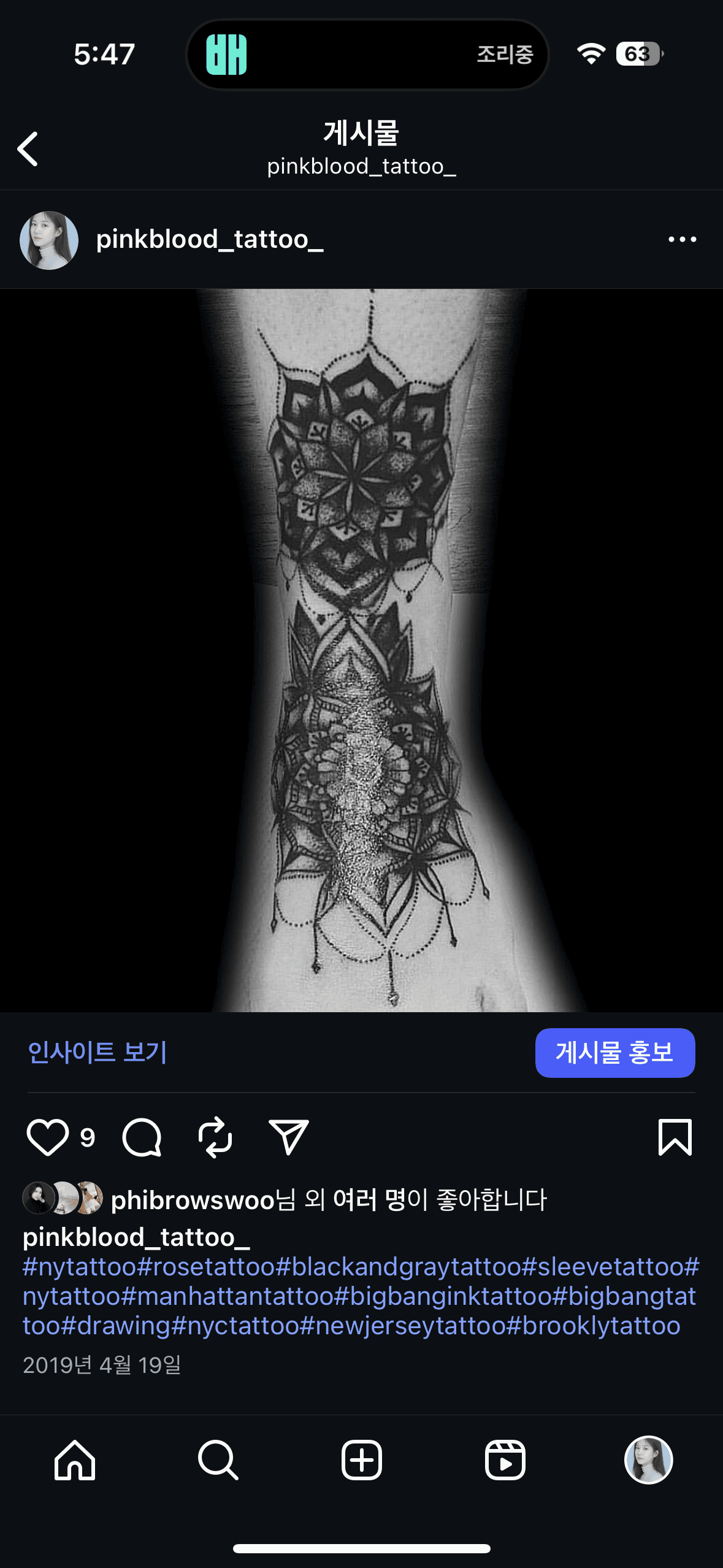Viewport: 723px width, 1568px height.
Task: Open your profile tab
Action: [648, 1460]
